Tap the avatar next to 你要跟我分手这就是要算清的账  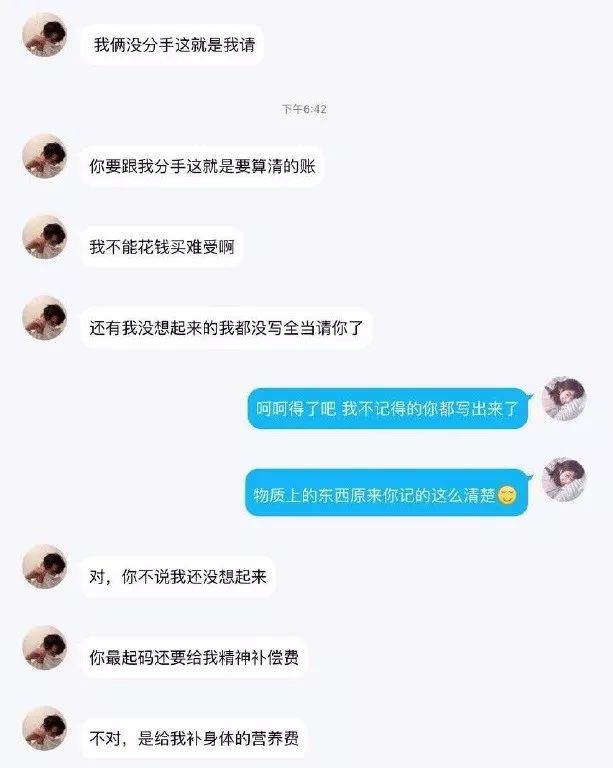(45, 156)
